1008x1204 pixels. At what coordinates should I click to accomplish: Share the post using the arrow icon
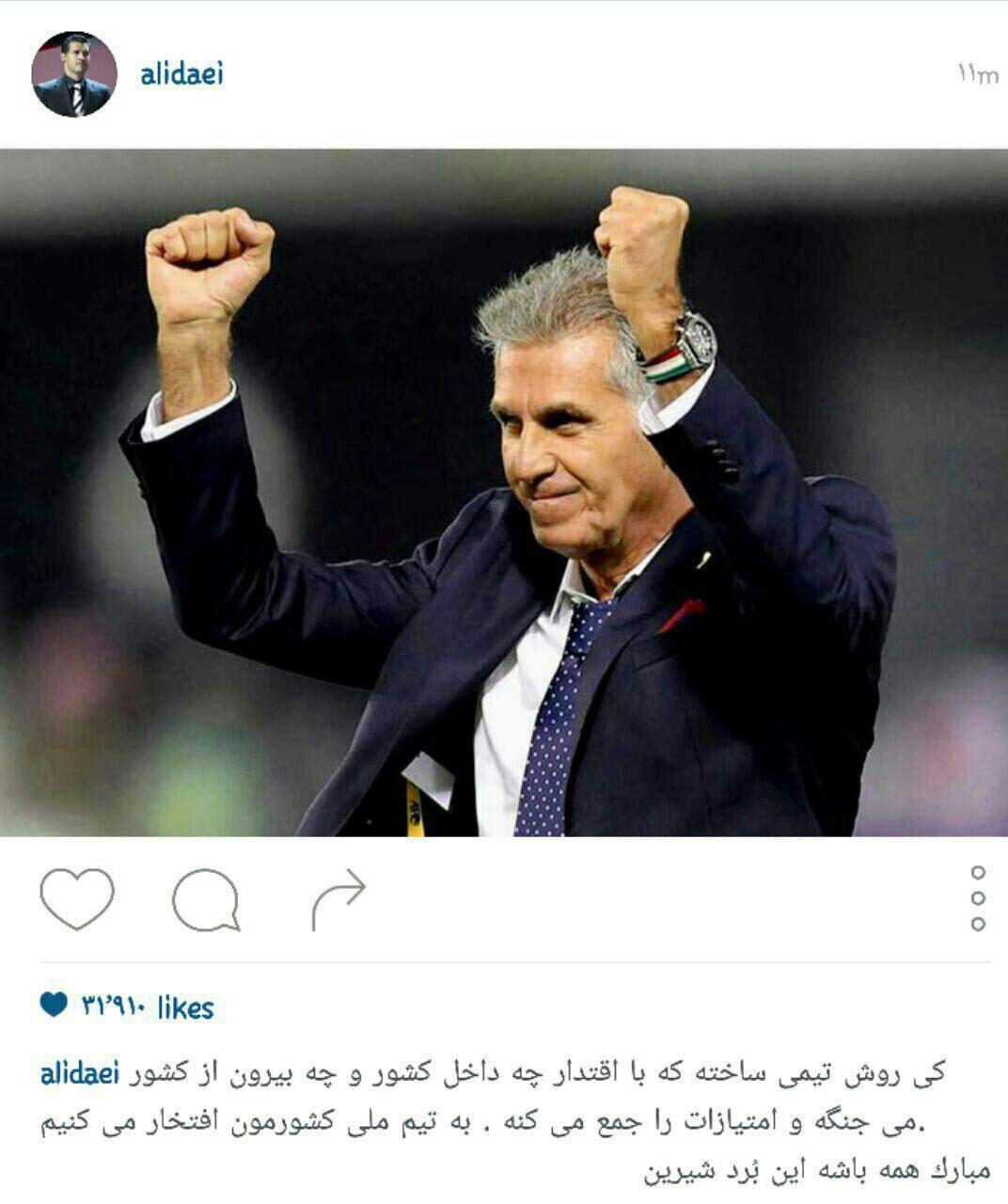339,899
